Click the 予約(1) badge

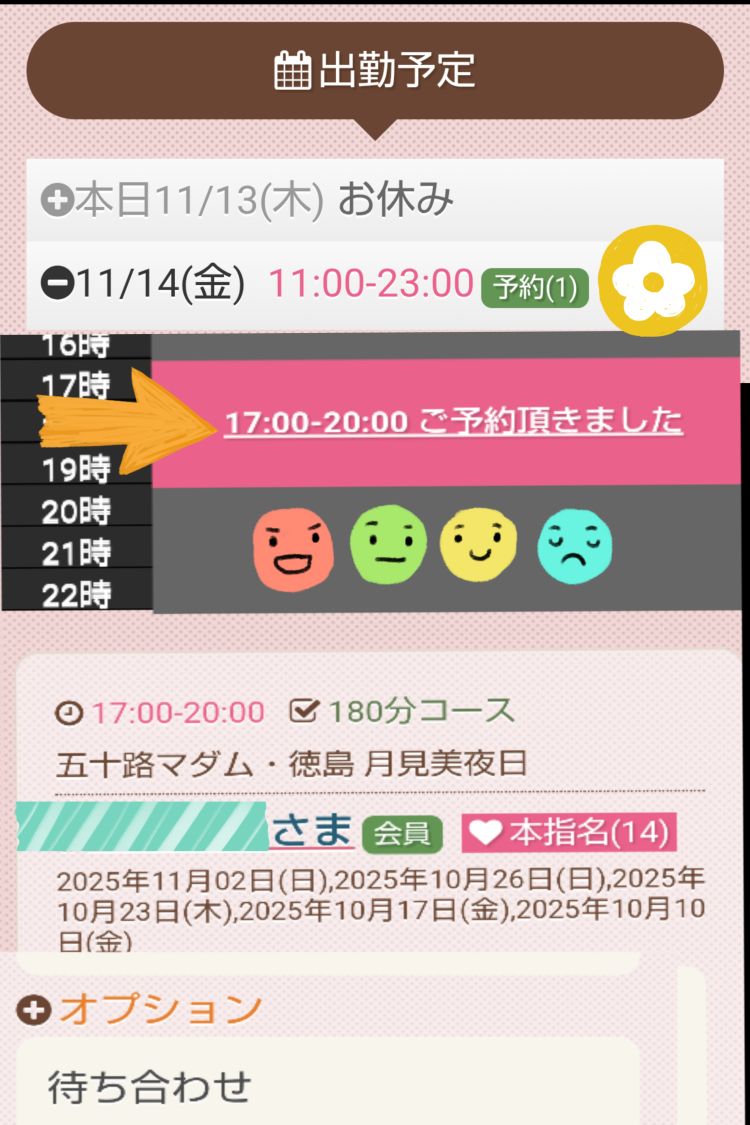pos(537,283)
